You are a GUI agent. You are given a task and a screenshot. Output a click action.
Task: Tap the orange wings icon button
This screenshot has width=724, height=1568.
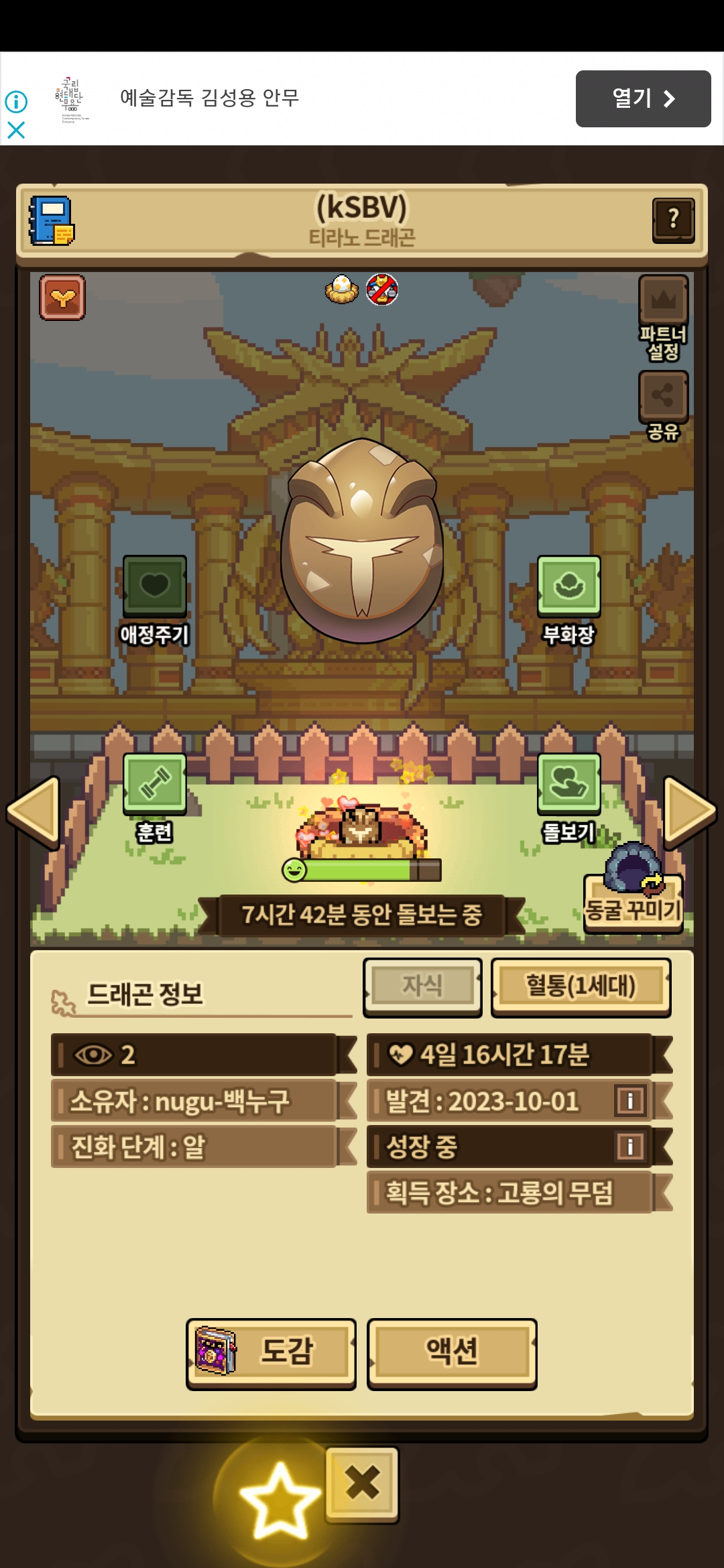tap(62, 297)
